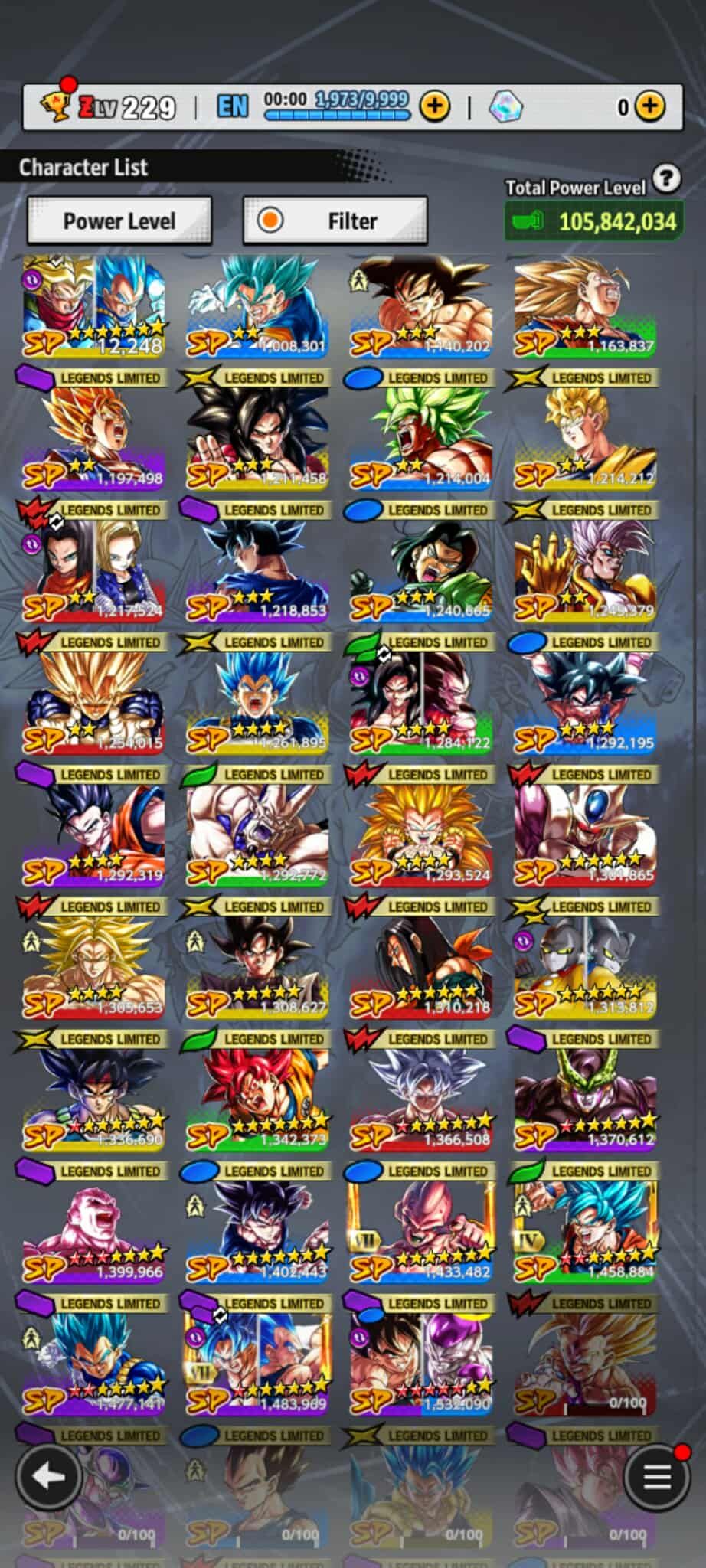Open the hamburger menu button

[656, 1476]
